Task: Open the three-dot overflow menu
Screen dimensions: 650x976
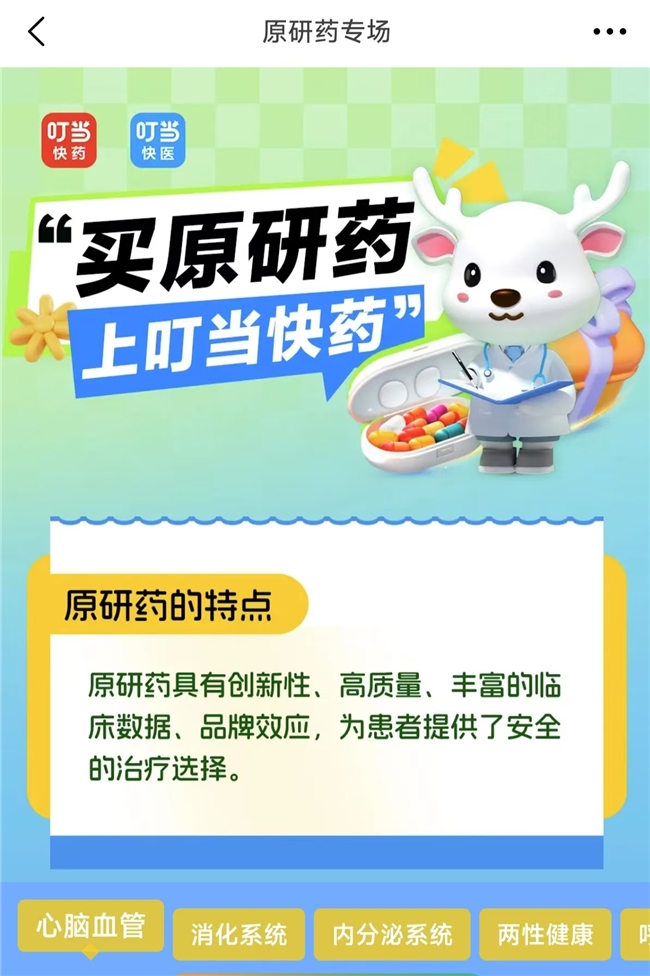Action: (609, 32)
